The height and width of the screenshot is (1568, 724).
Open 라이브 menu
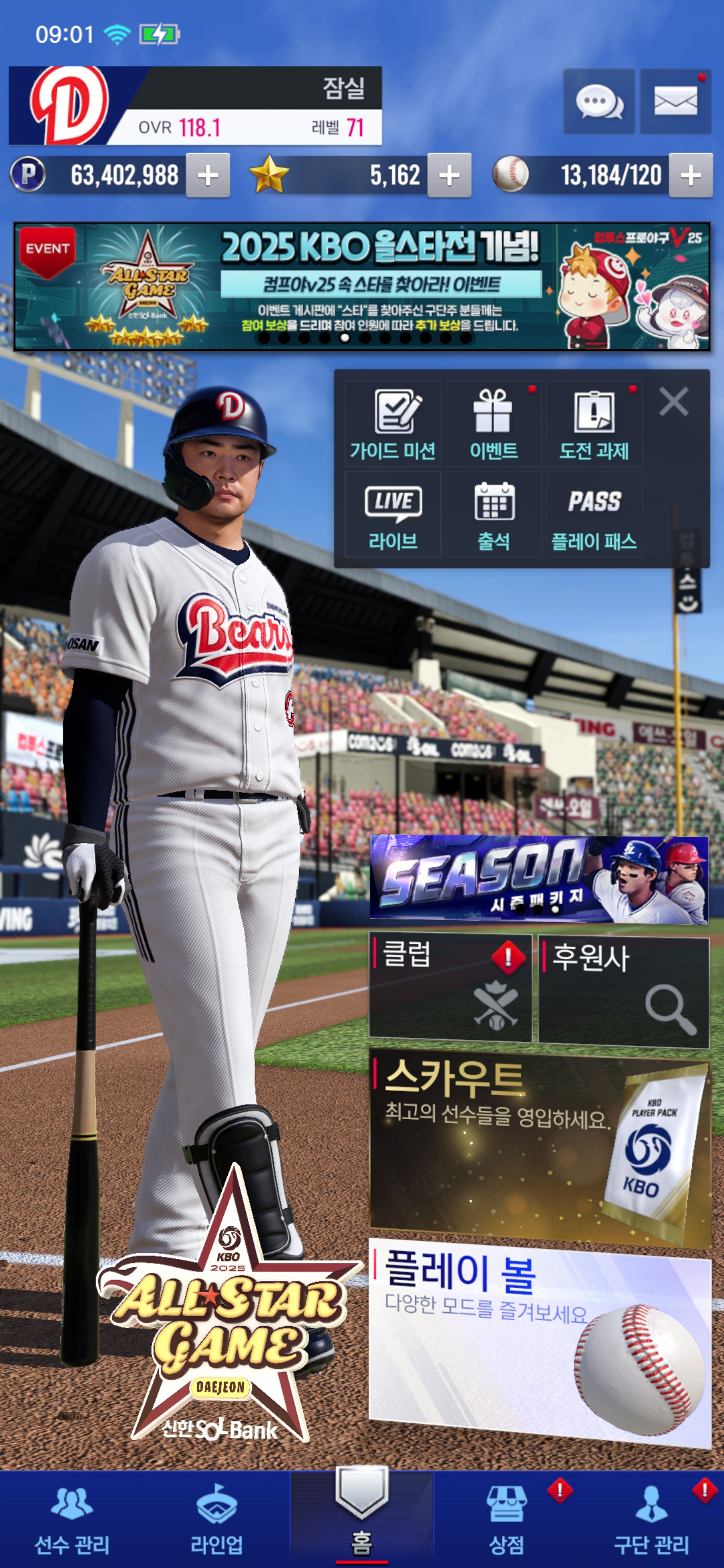click(393, 514)
